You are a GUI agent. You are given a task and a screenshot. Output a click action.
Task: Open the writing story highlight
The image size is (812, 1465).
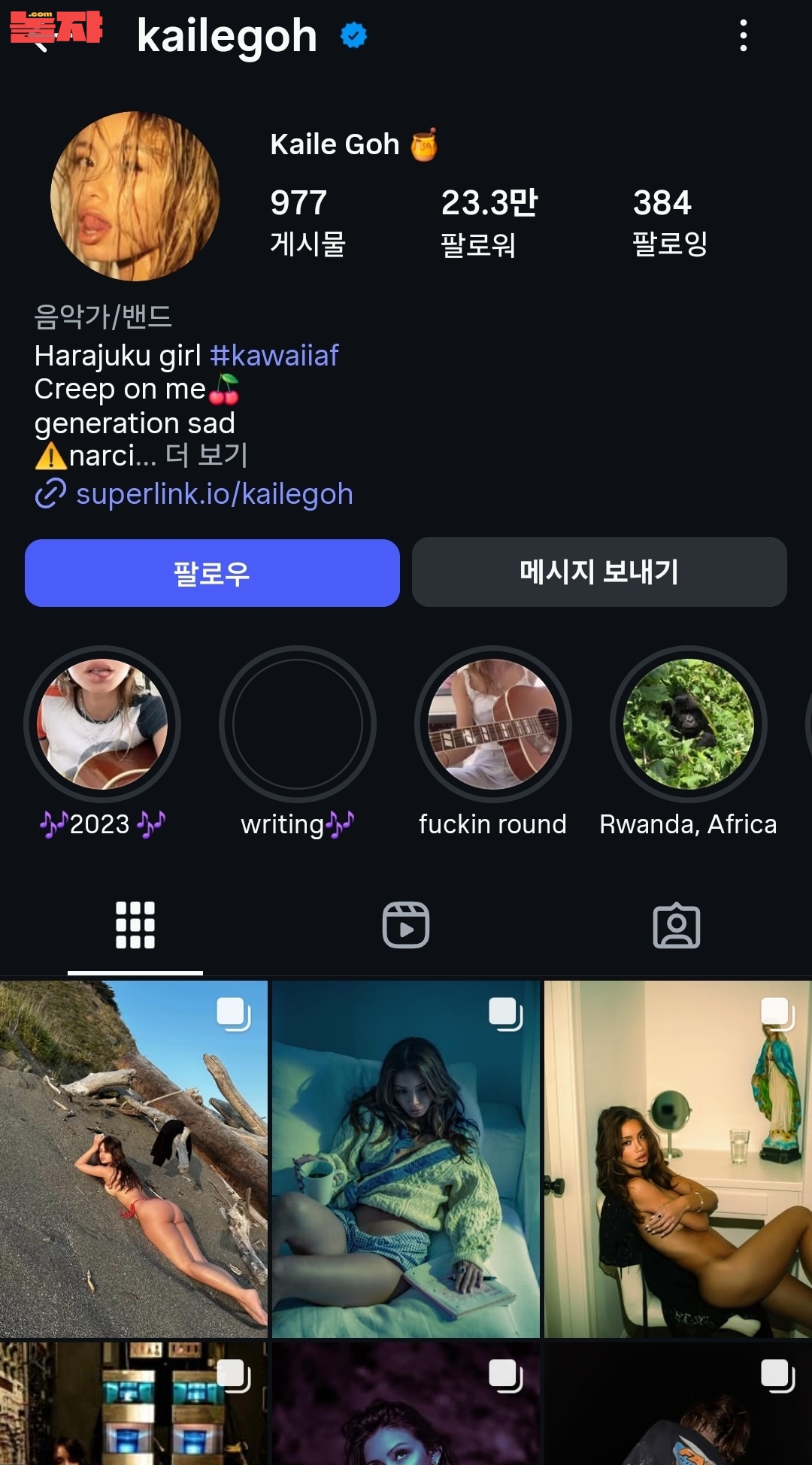(298, 724)
